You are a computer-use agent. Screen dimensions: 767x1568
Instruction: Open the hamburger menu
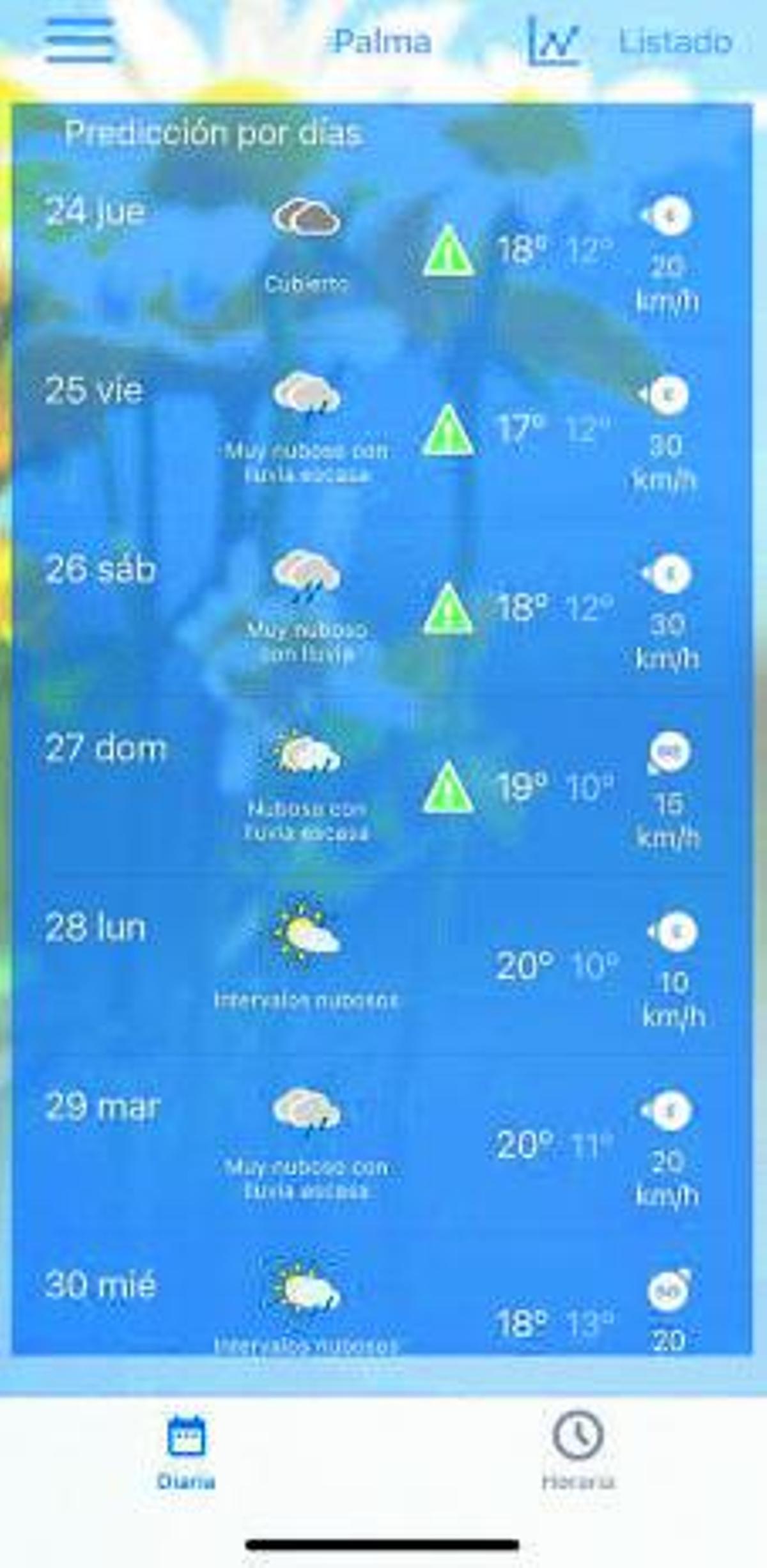click(80, 40)
